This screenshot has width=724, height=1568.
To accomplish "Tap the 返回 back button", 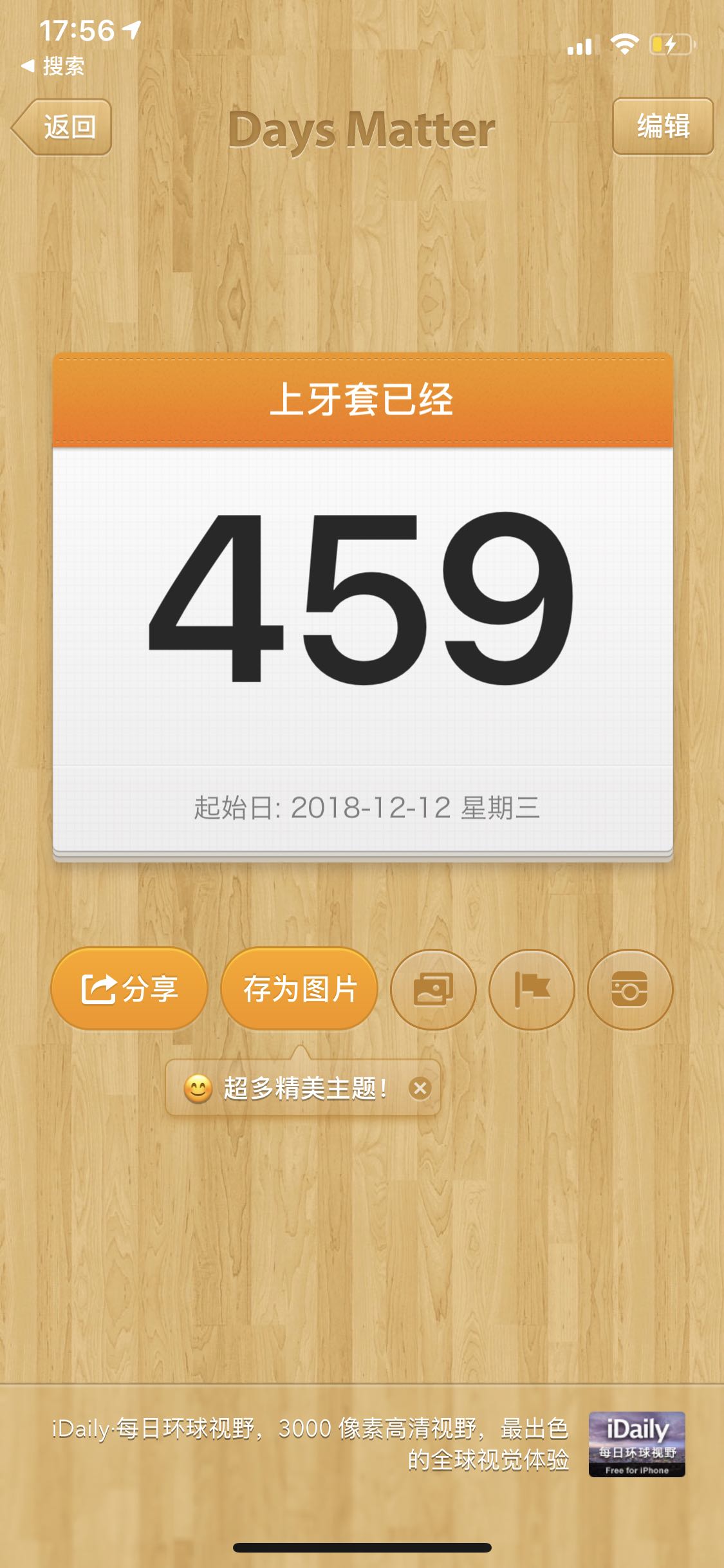I will click(x=63, y=127).
